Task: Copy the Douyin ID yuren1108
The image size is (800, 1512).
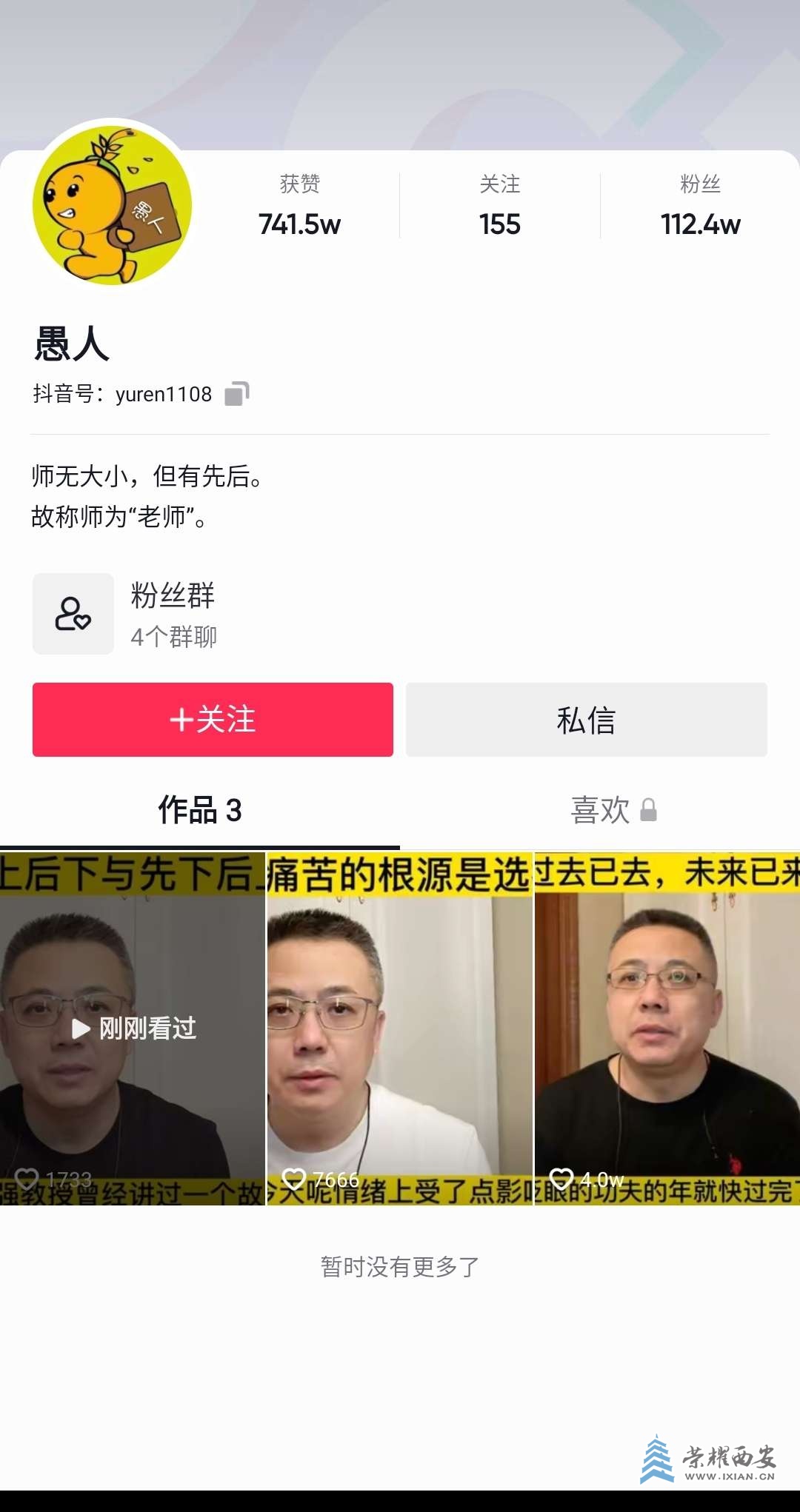Action: [x=236, y=394]
